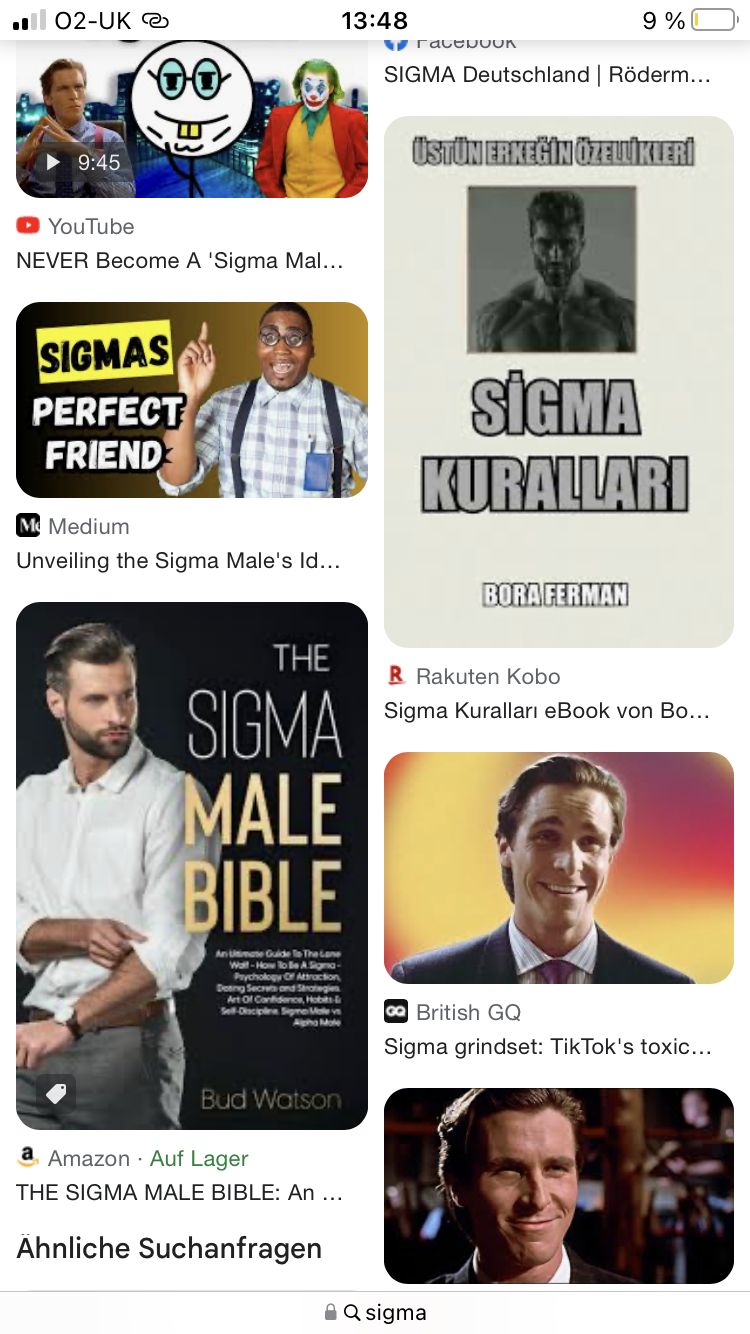Open Sigma Kuralları eBook von Bo… title link
The width and height of the screenshot is (750, 1334).
pos(547,711)
